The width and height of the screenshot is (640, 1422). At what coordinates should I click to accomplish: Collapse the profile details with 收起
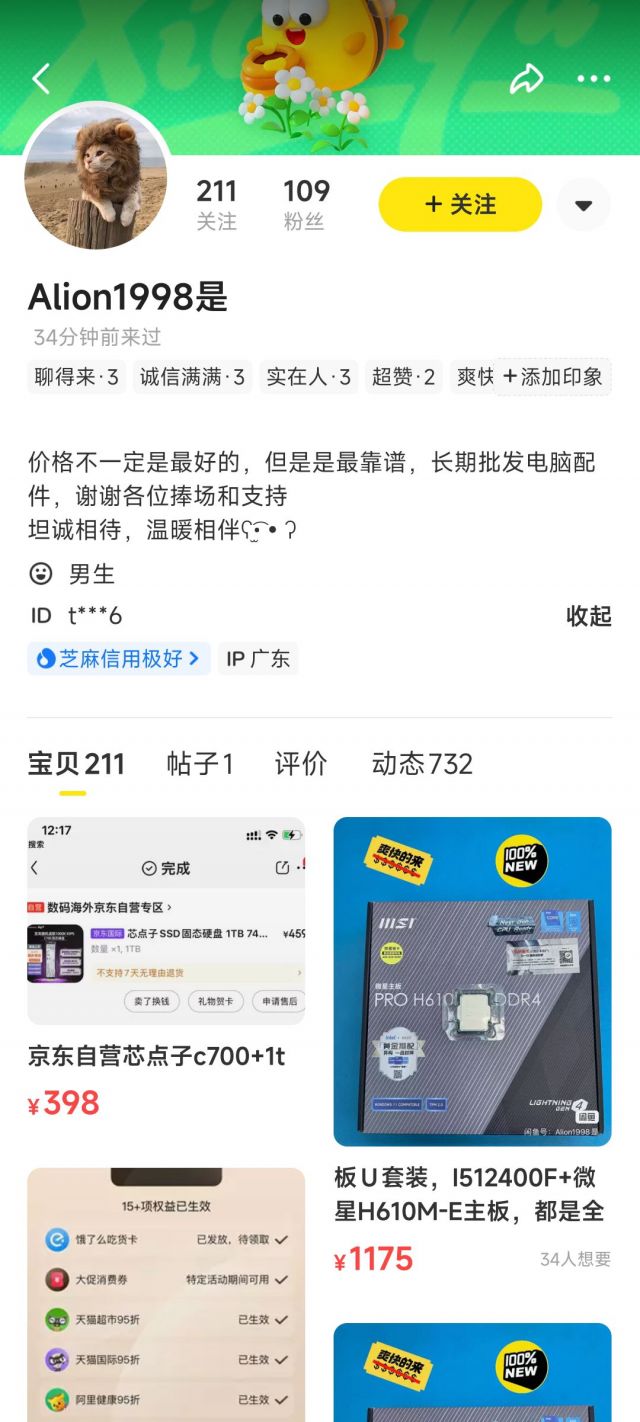point(588,616)
